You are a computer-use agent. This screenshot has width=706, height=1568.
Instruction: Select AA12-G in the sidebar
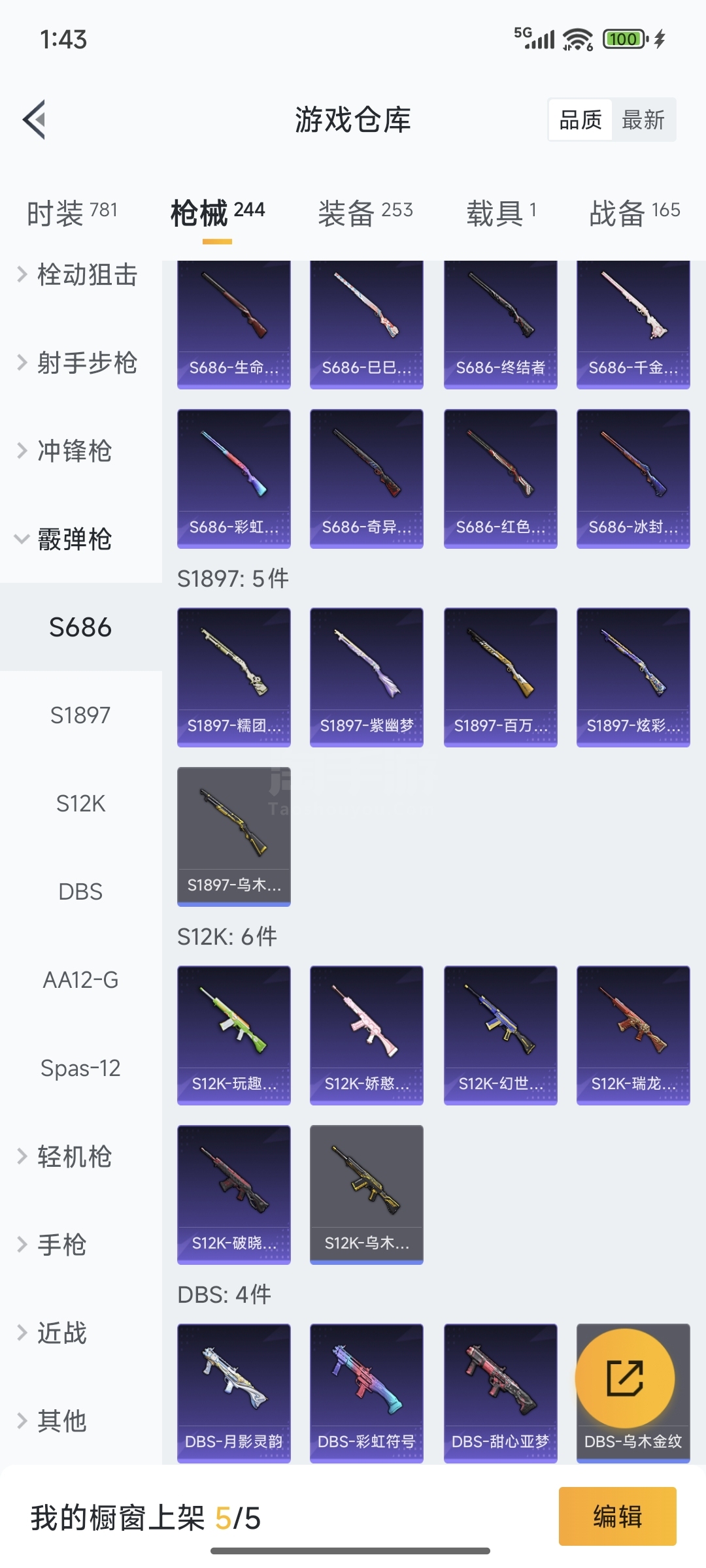81,980
